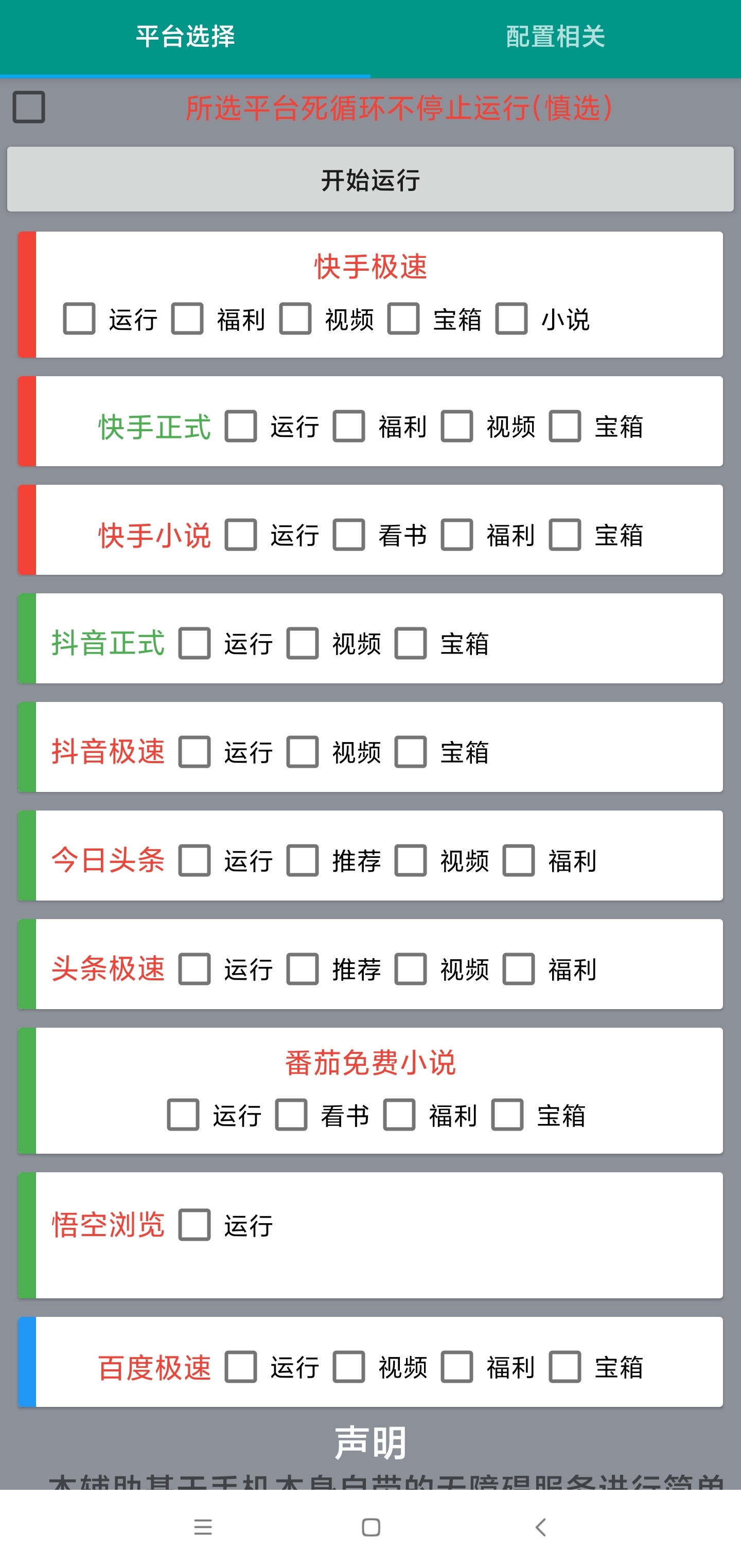Enable 推荐 under 今日头条
Viewport: 741px width, 1568px height.
(x=303, y=861)
